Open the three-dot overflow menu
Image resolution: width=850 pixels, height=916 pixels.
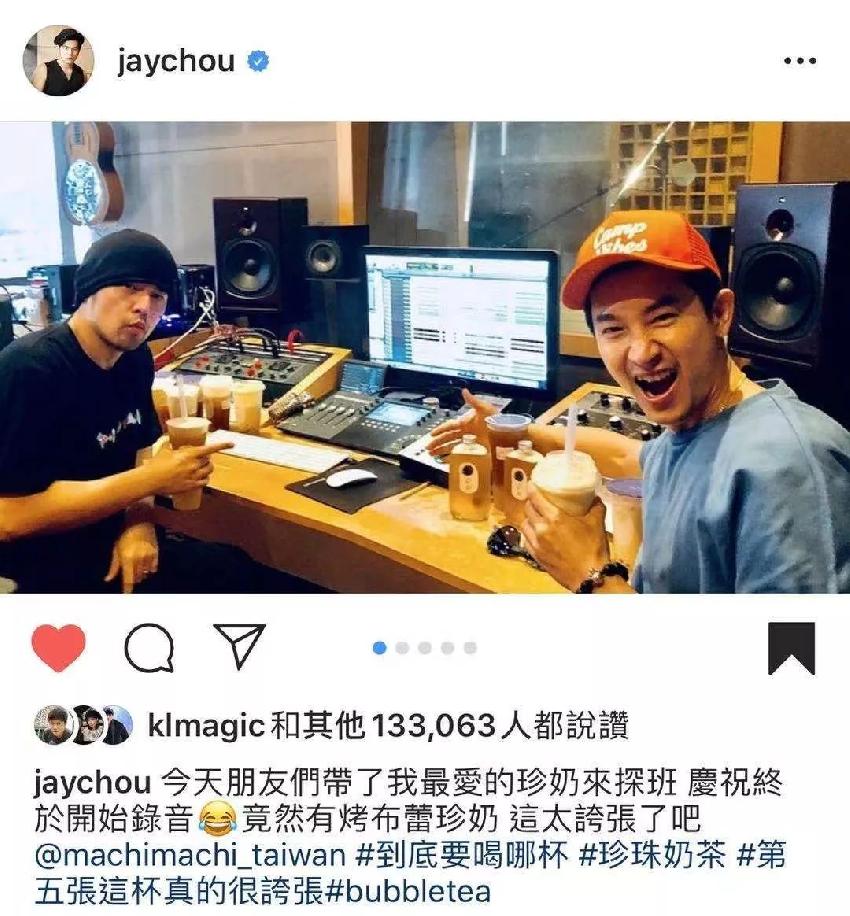799,61
